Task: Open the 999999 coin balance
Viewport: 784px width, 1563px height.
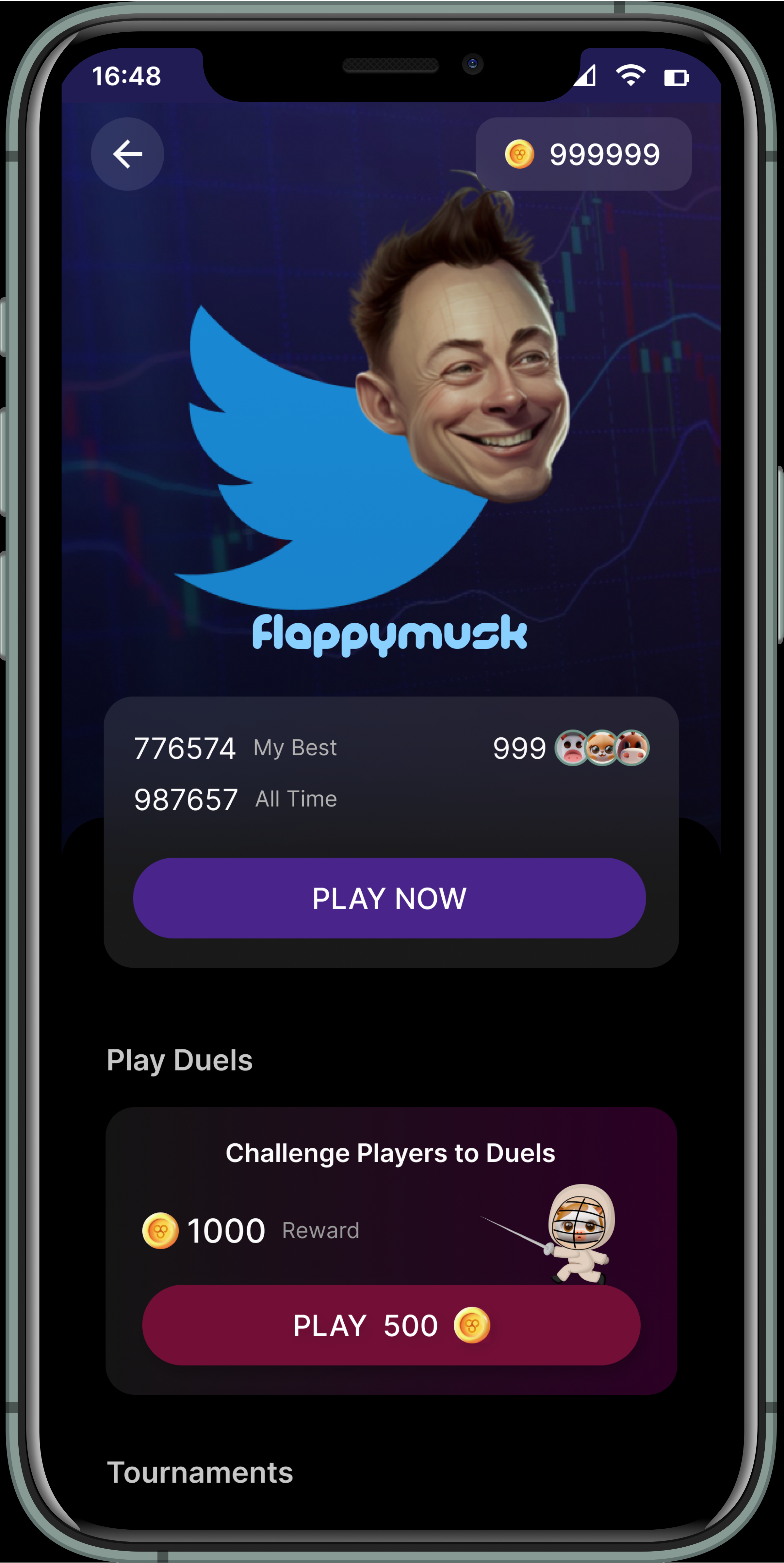Action: (x=583, y=154)
